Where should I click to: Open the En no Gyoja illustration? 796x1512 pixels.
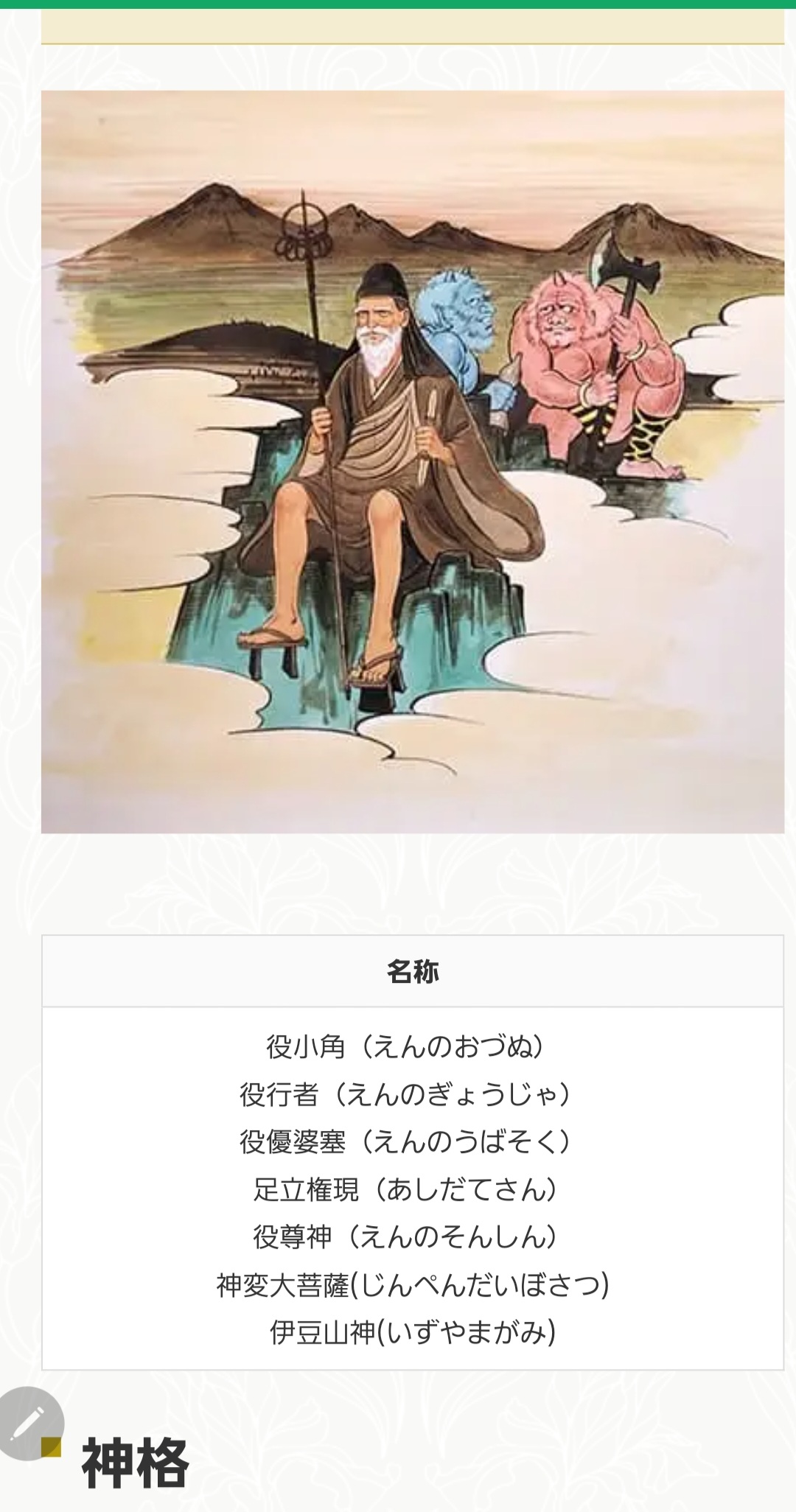pos(413,462)
